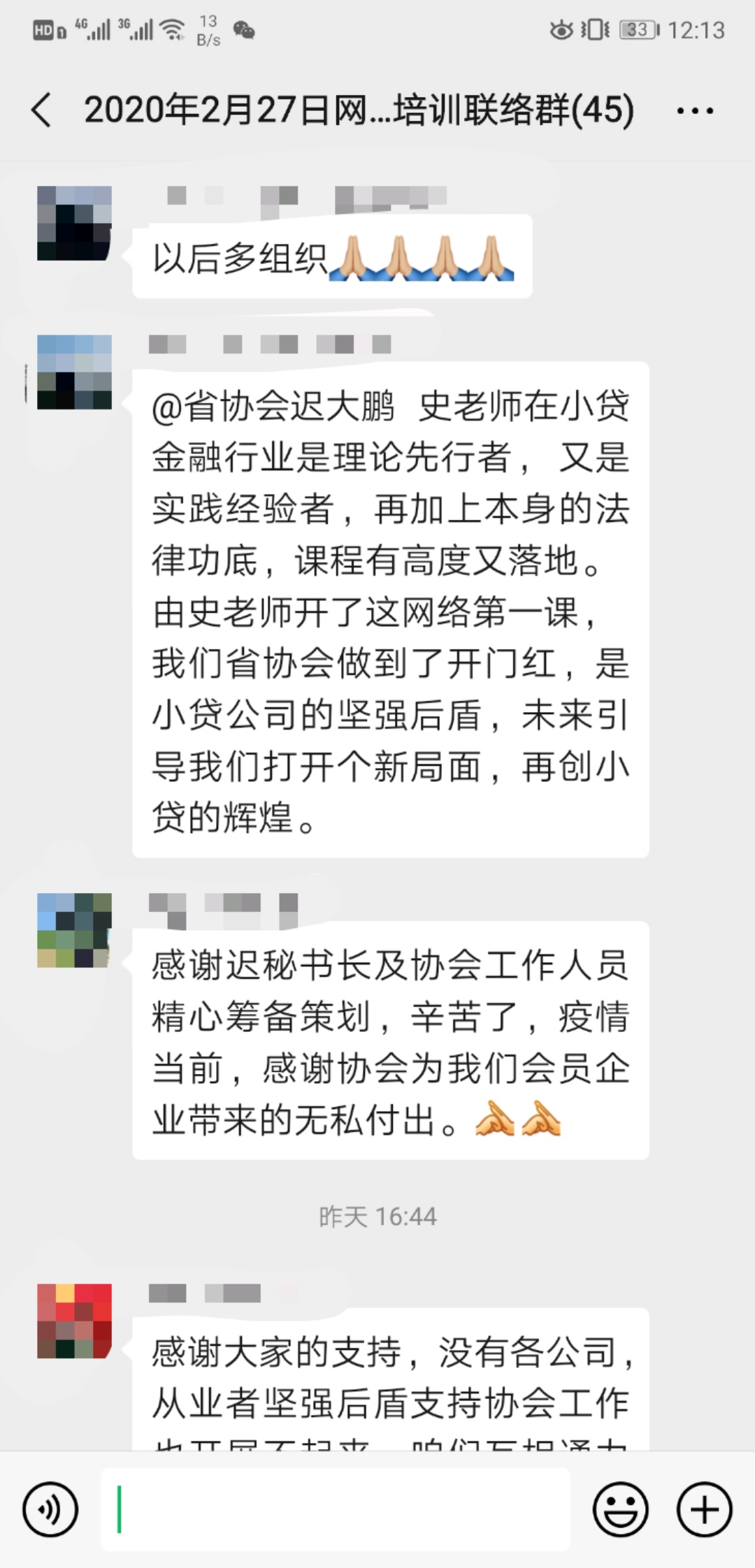Open the group chat overflow menu

pos(695,110)
